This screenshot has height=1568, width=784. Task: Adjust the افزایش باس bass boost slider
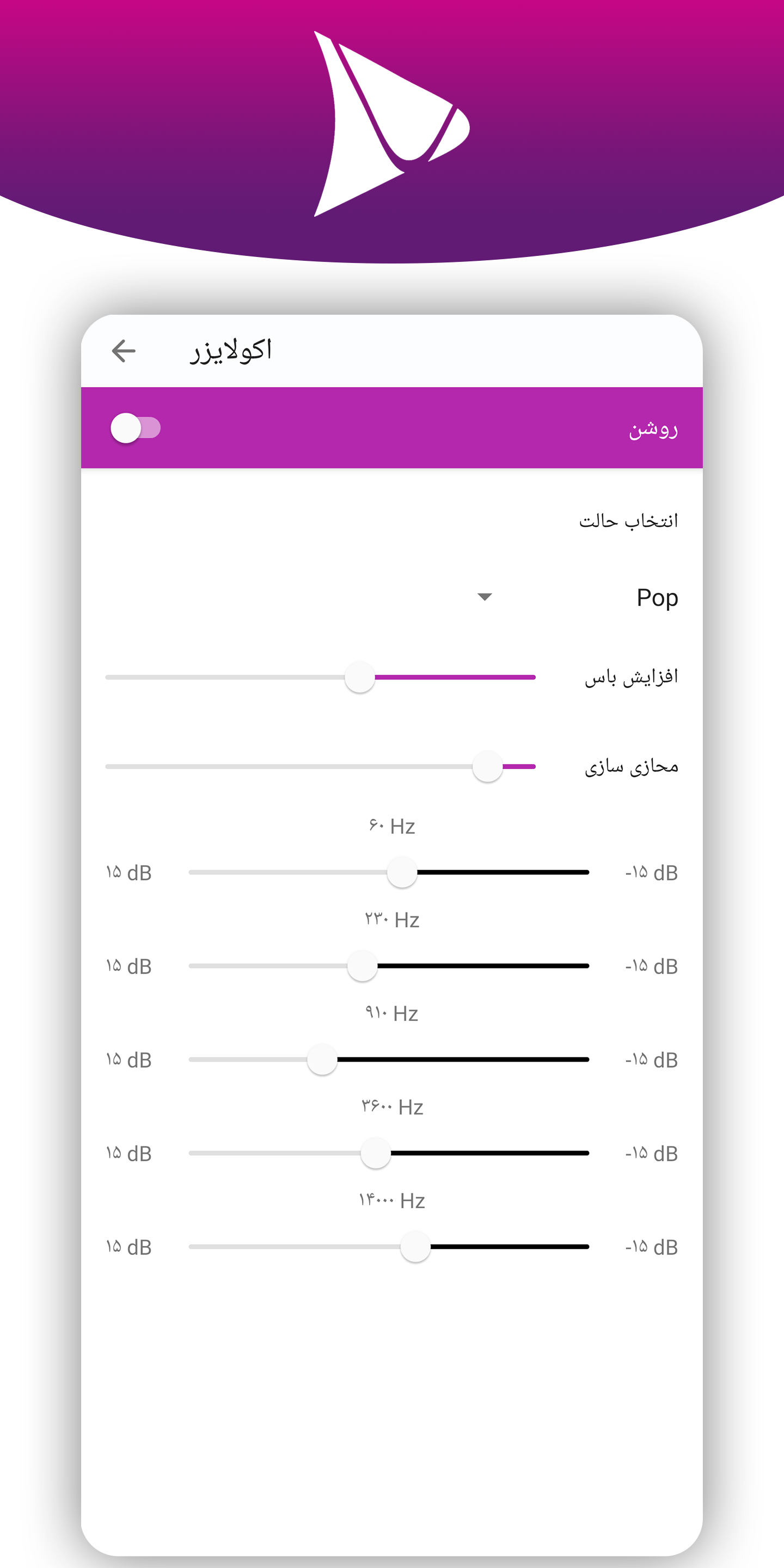(x=359, y=677)
